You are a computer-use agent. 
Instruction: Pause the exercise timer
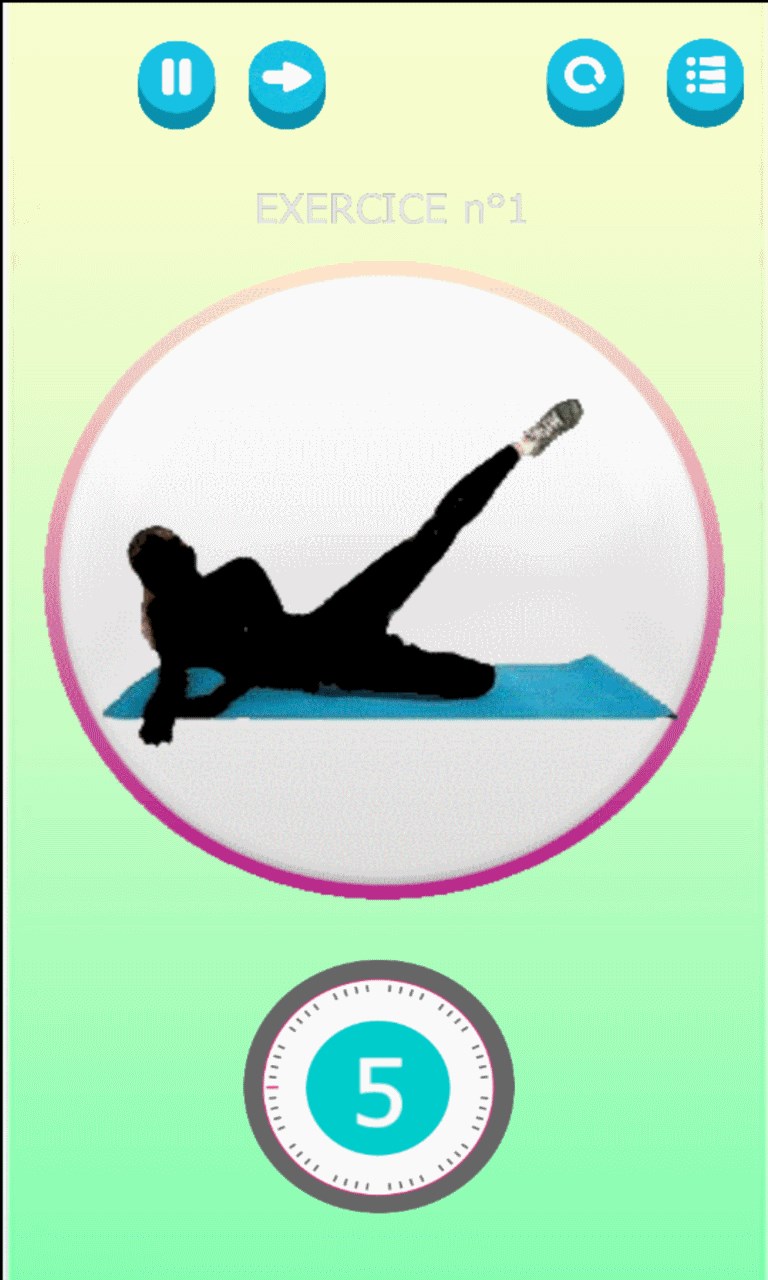(176, 78)
